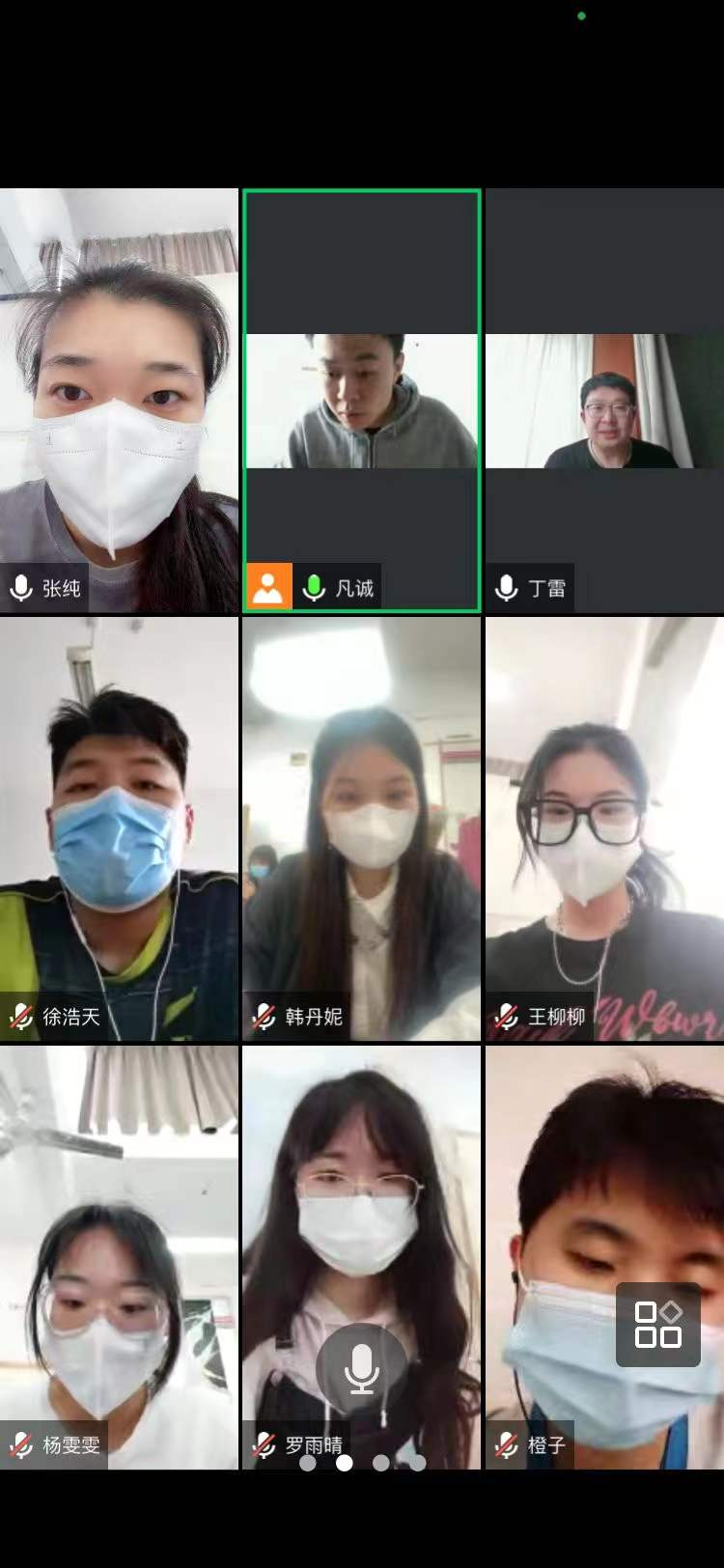Tap the first pagination dot
Viewport: 724px width, 1568px height.
point(307,1464)
